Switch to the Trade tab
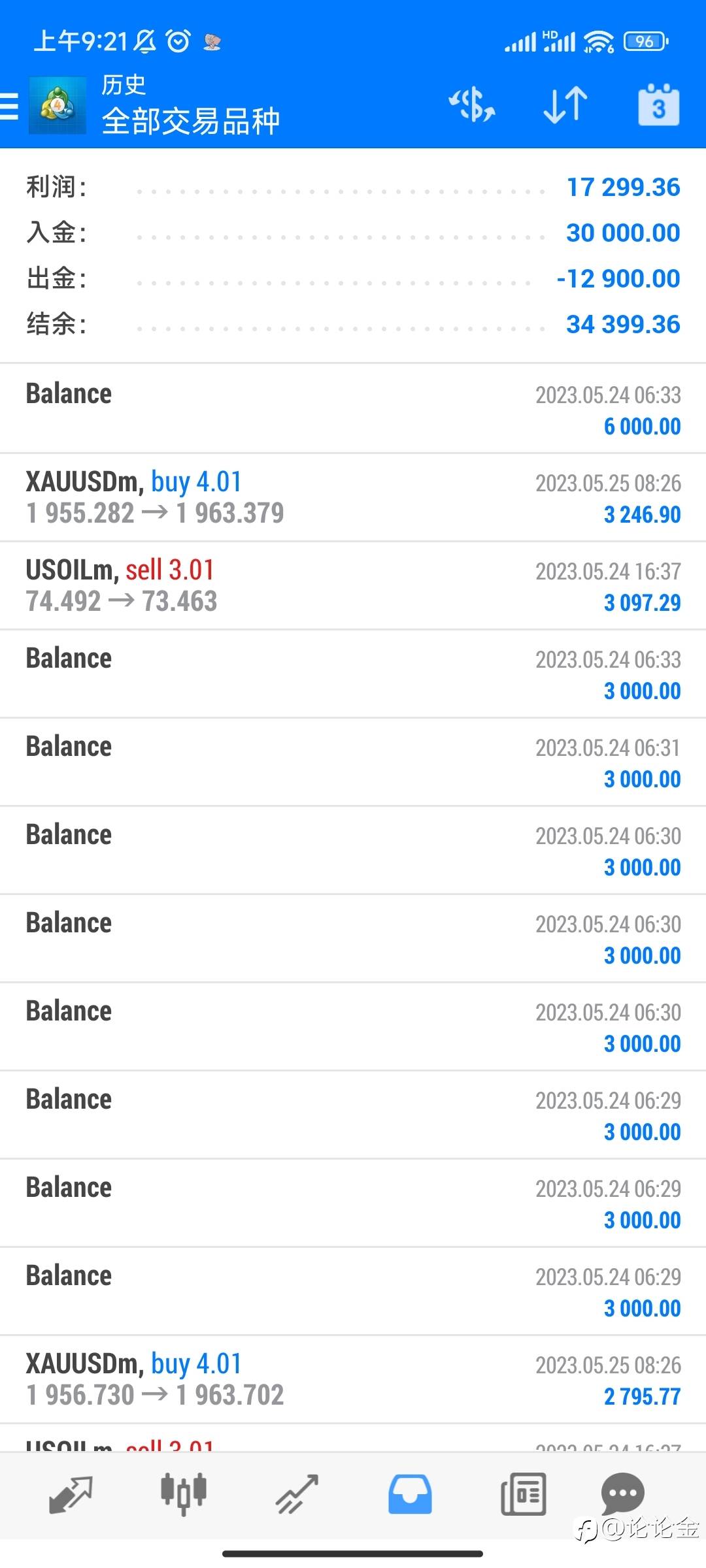This screenshot has width=706, height=1568. (x=297, y=1494)
